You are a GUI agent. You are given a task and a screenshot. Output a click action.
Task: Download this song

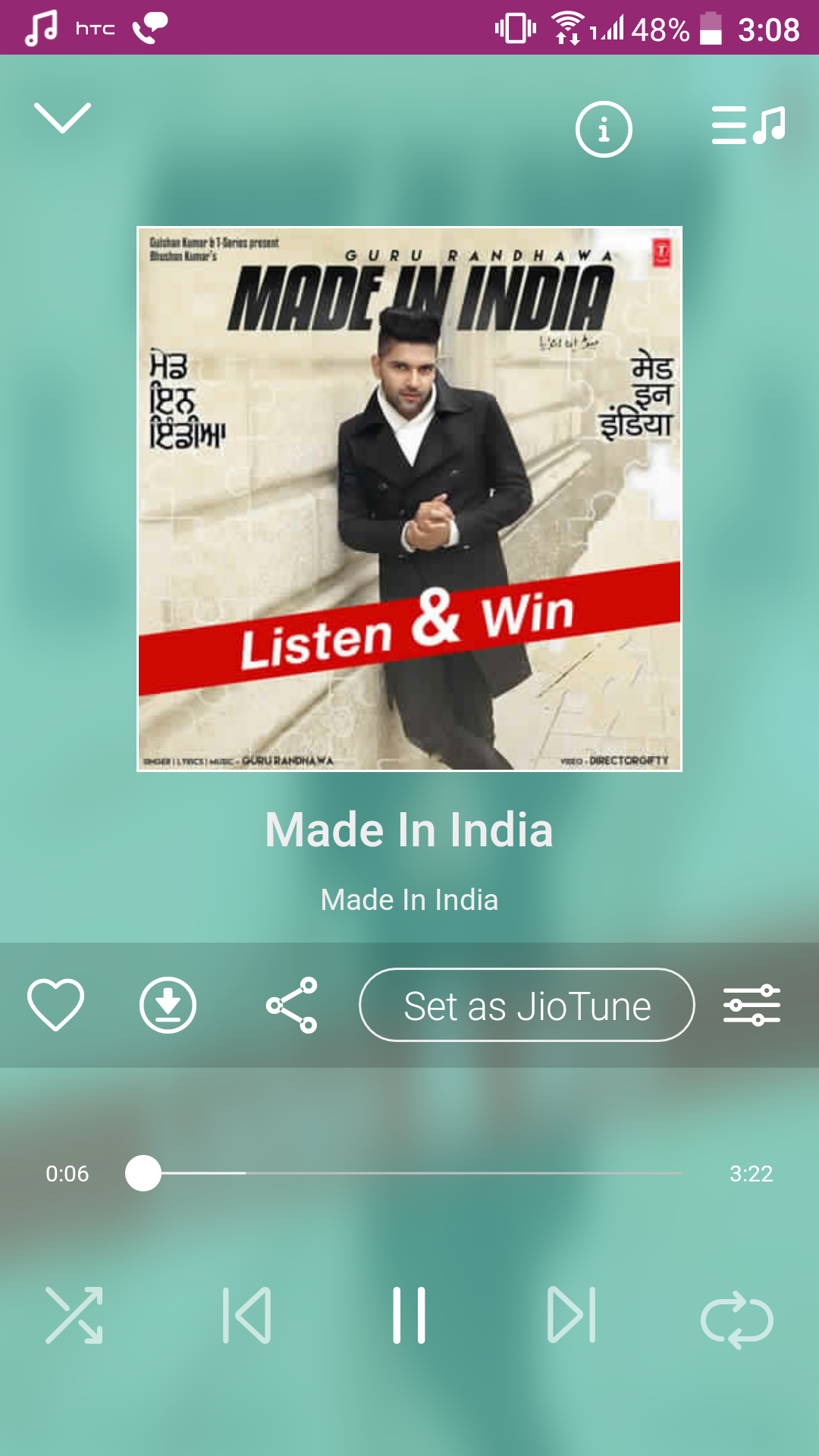168,1005
